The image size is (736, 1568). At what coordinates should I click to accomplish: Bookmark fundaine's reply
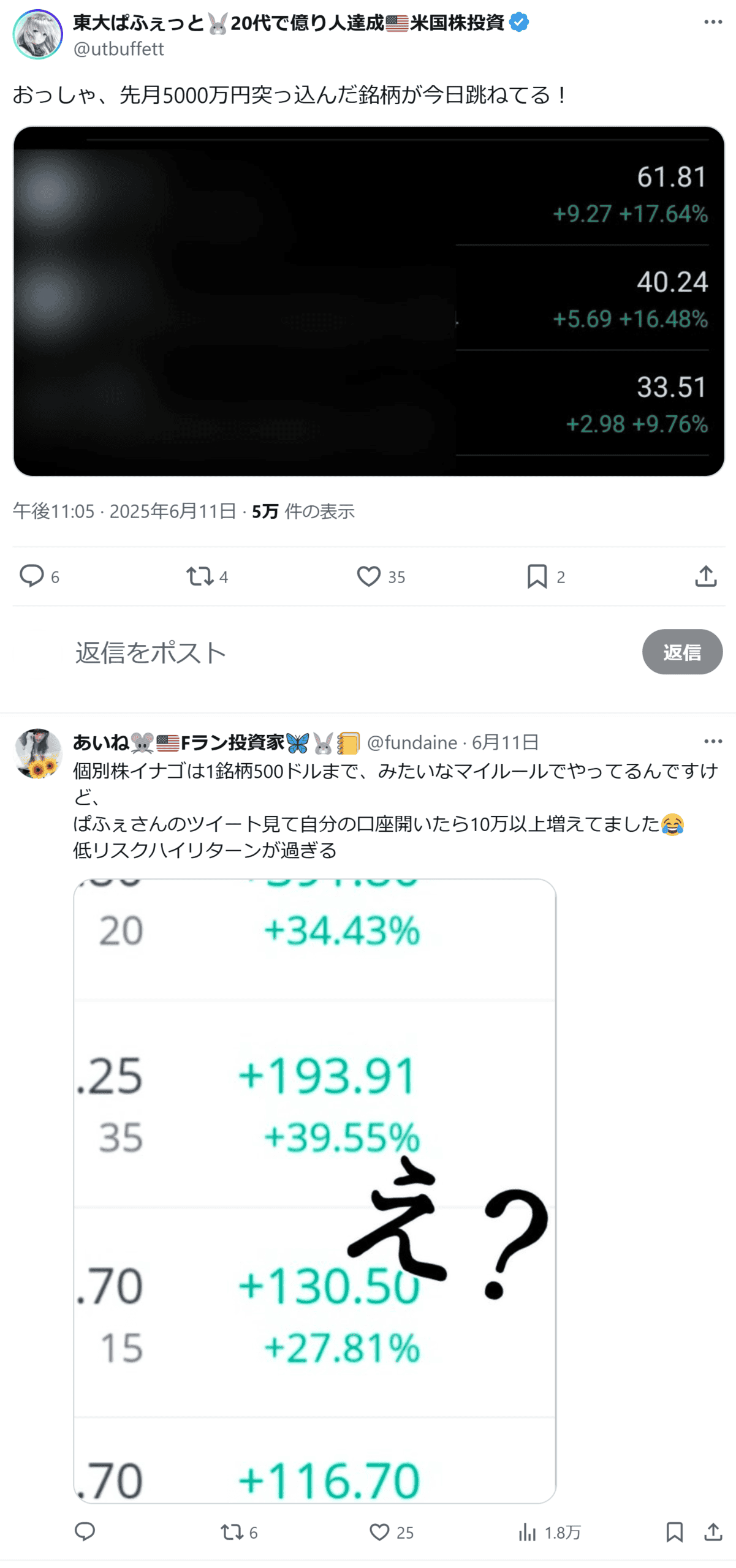pos(674,1532)
